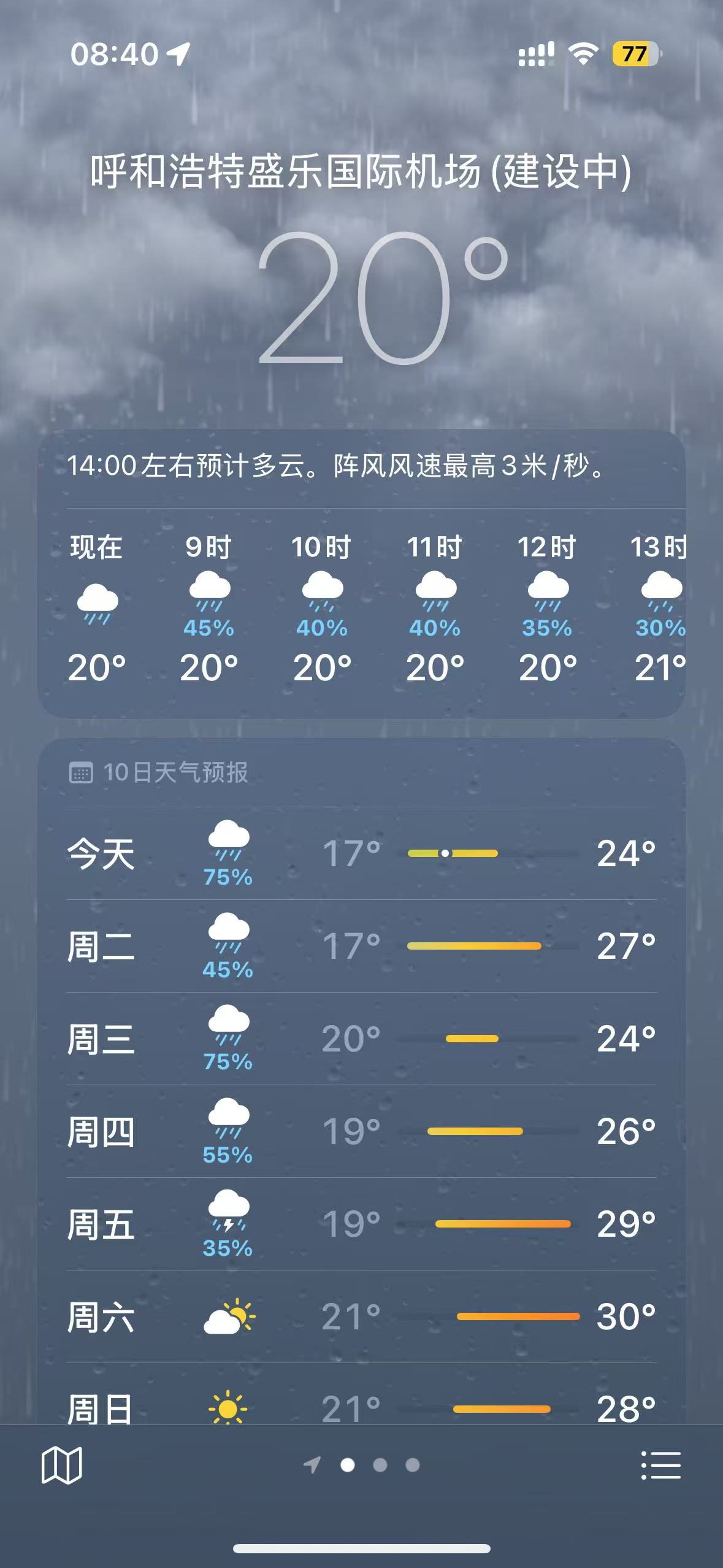Open the weather map
This screenshot has height=1568, width=723.
point(61,1465)
